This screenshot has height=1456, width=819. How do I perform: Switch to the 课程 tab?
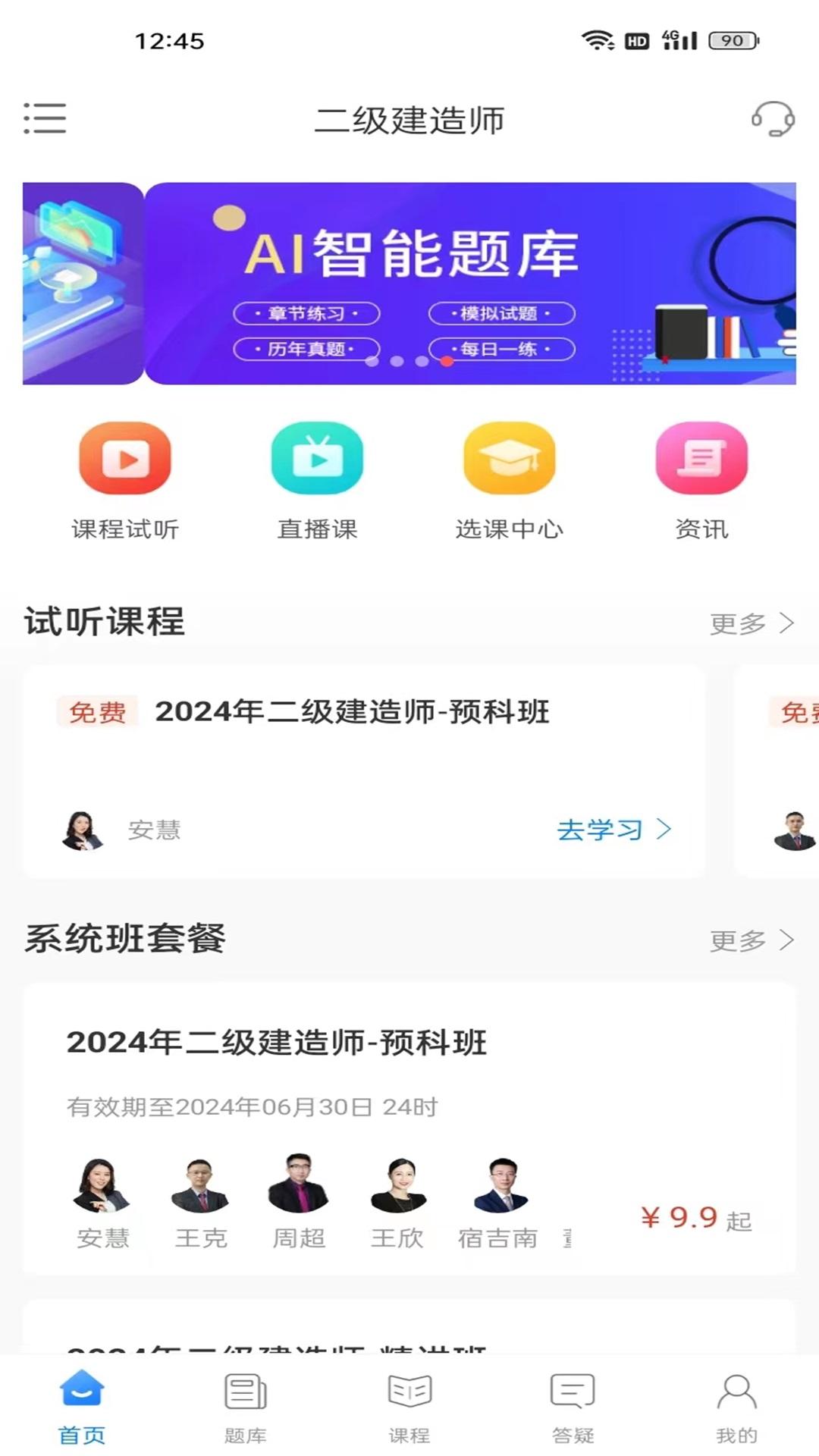click(x=409, y=1407)
